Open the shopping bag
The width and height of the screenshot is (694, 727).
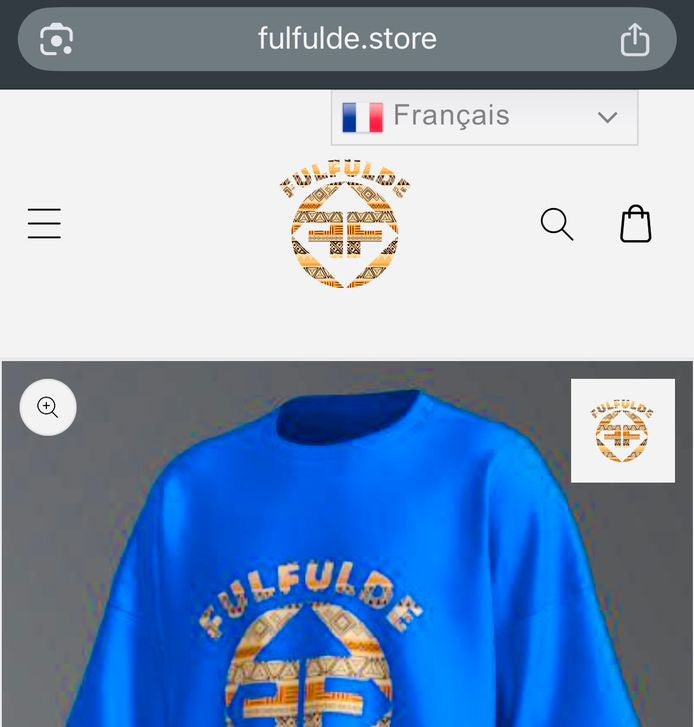click(x=636, y=224)
